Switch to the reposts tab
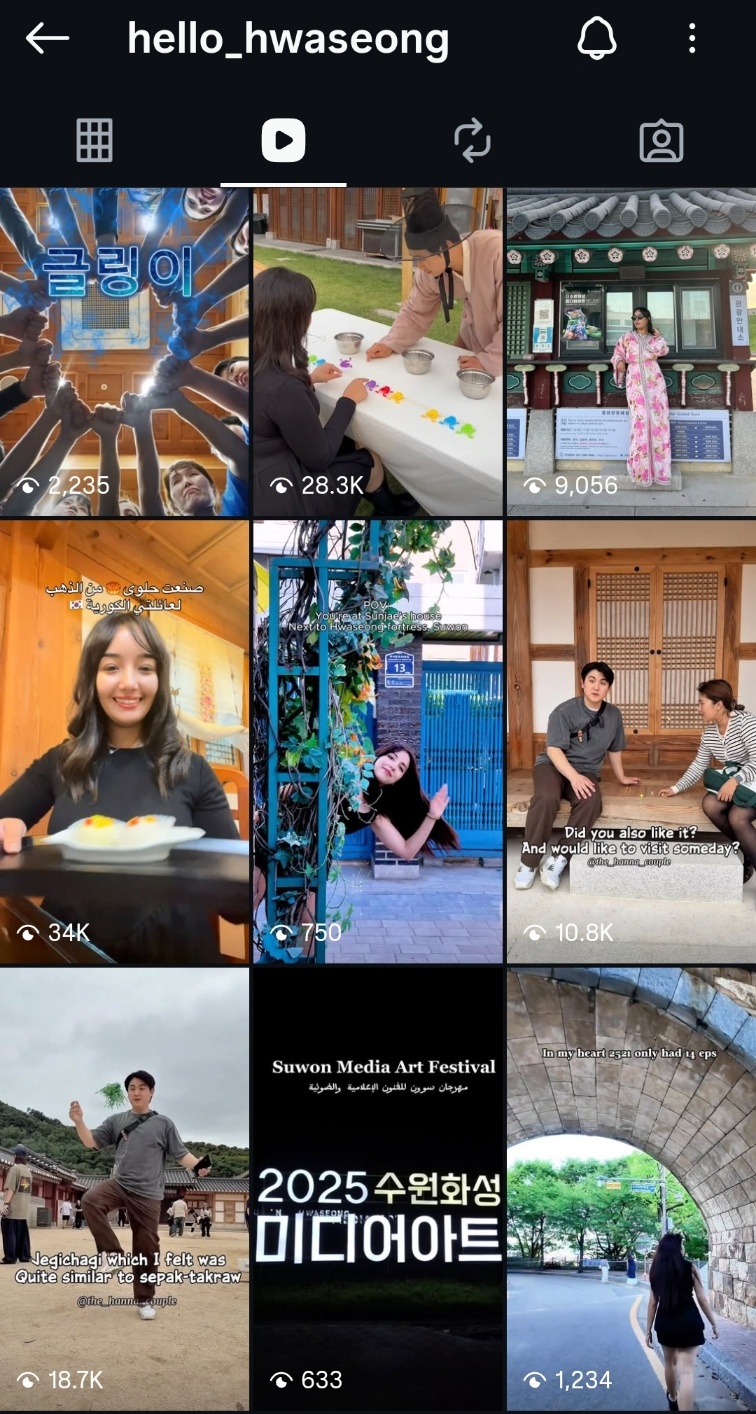Screen dimensions: 756x1414 click(472, 141)
